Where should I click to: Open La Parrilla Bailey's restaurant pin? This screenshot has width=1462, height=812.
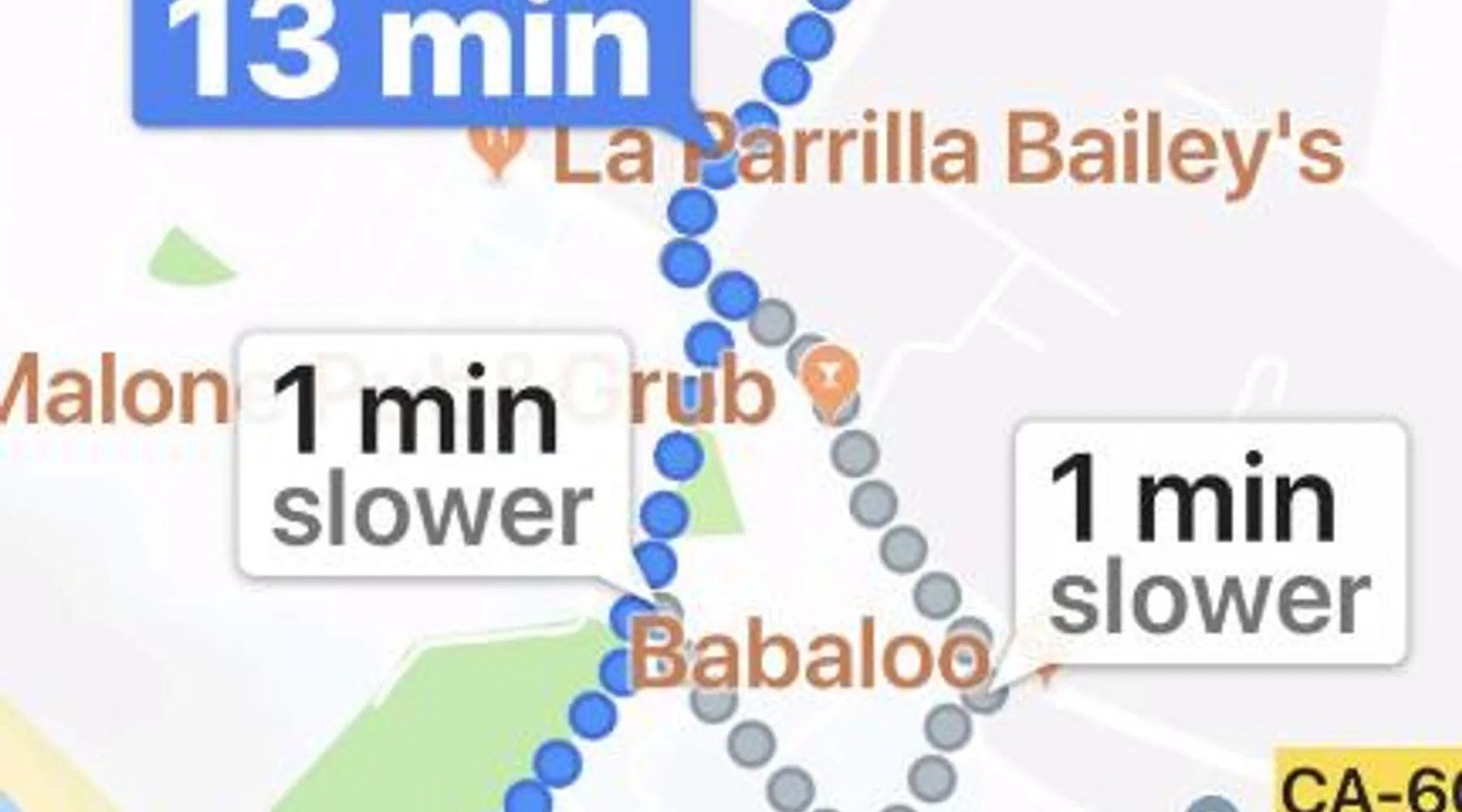(499, 150)
